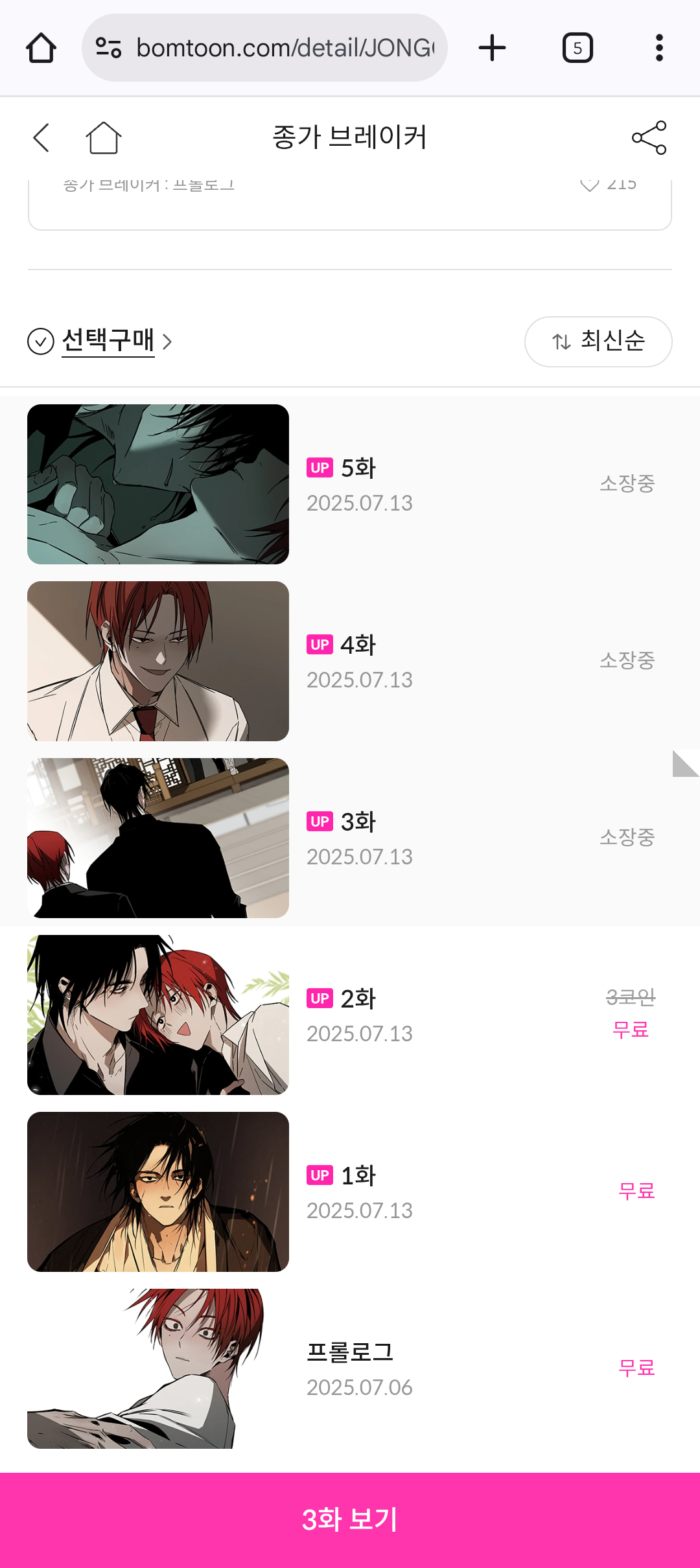Open 선택구매 selective purchase
The width and height of the screenshot is (700, 1568).
[108, 341]
